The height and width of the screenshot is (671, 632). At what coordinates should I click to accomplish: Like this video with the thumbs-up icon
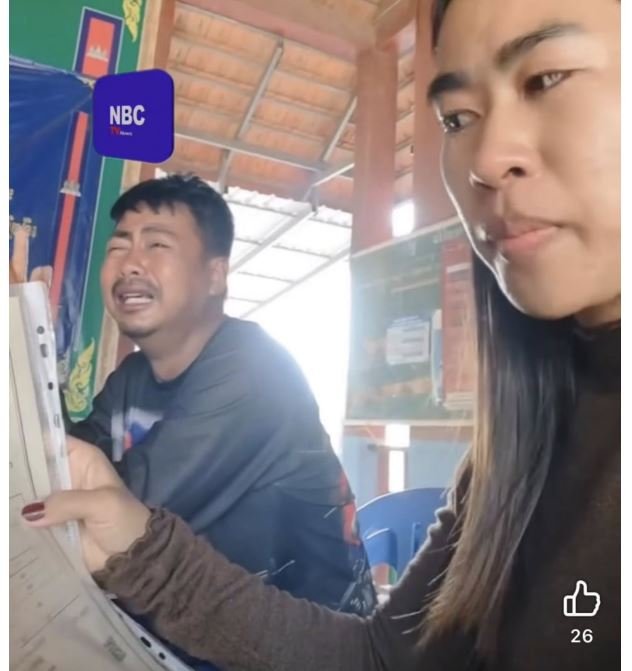click(581, 600)
